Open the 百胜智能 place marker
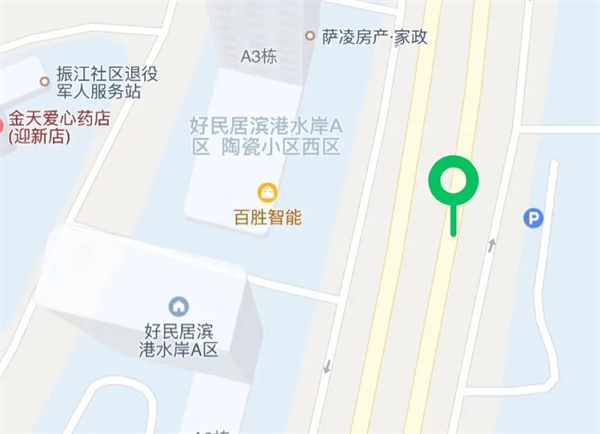 pyautogui.click(x=267, y=192)
